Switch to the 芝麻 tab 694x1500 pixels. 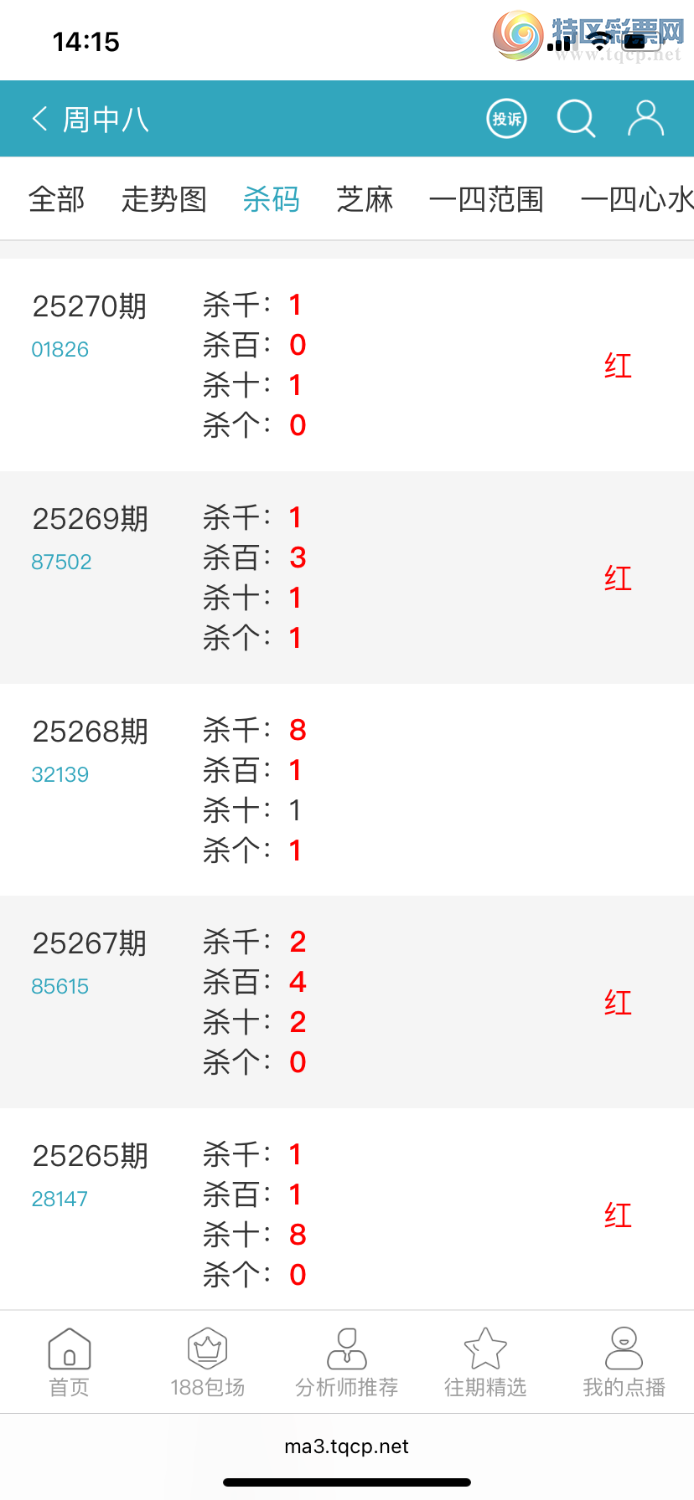[x=365, y=199]
